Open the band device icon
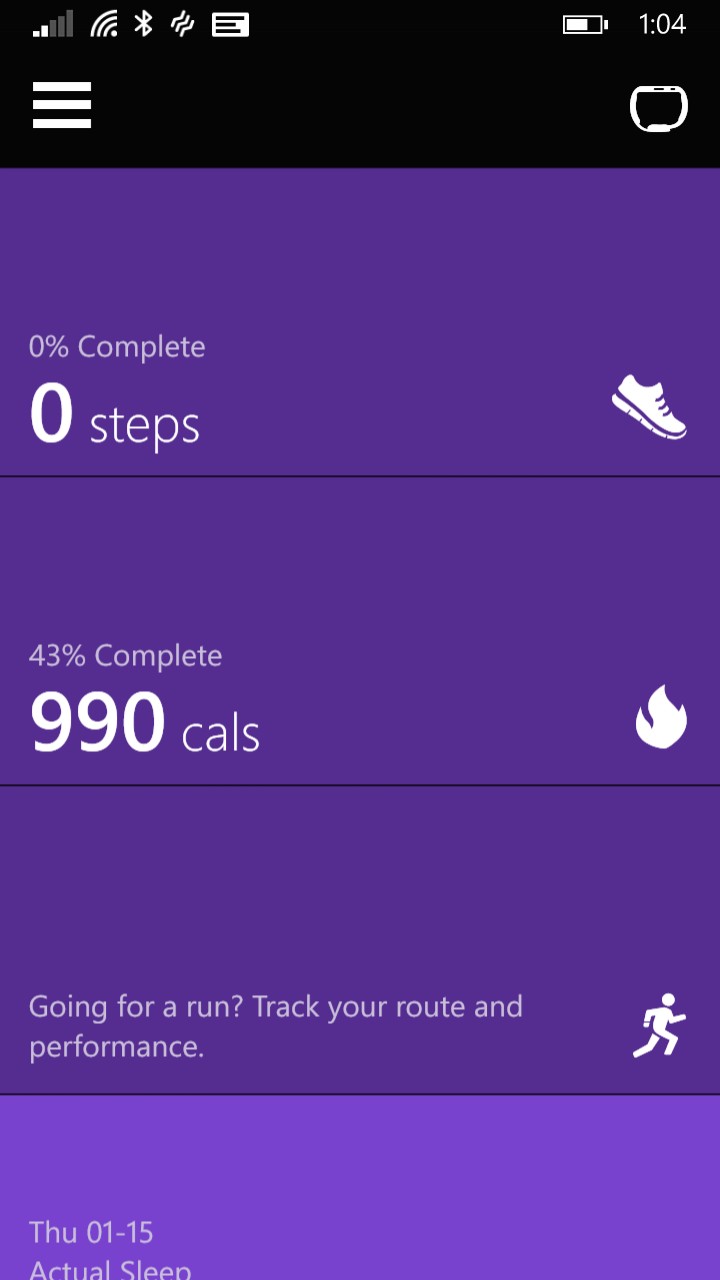Image resolution: width=720 pixels, height=1280 pixels. pyautogui.click(x=658, y=109)
